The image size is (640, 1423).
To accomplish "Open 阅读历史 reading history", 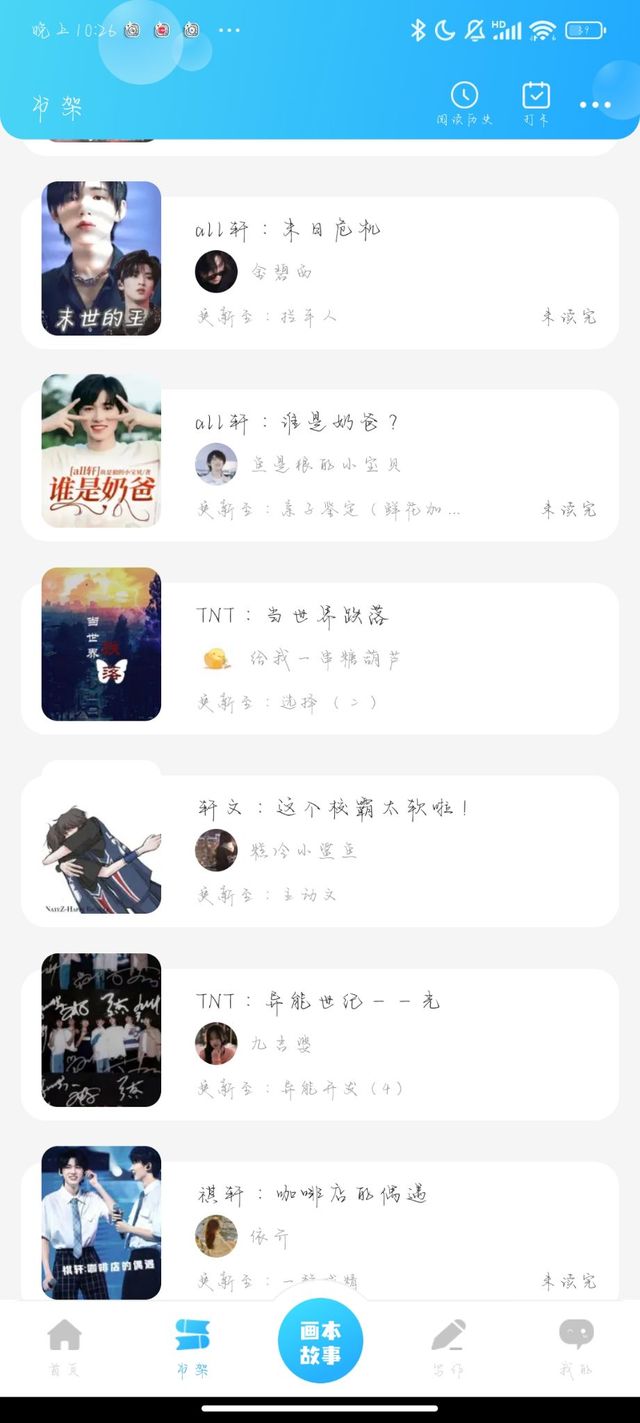I will [x=464, y=102].
